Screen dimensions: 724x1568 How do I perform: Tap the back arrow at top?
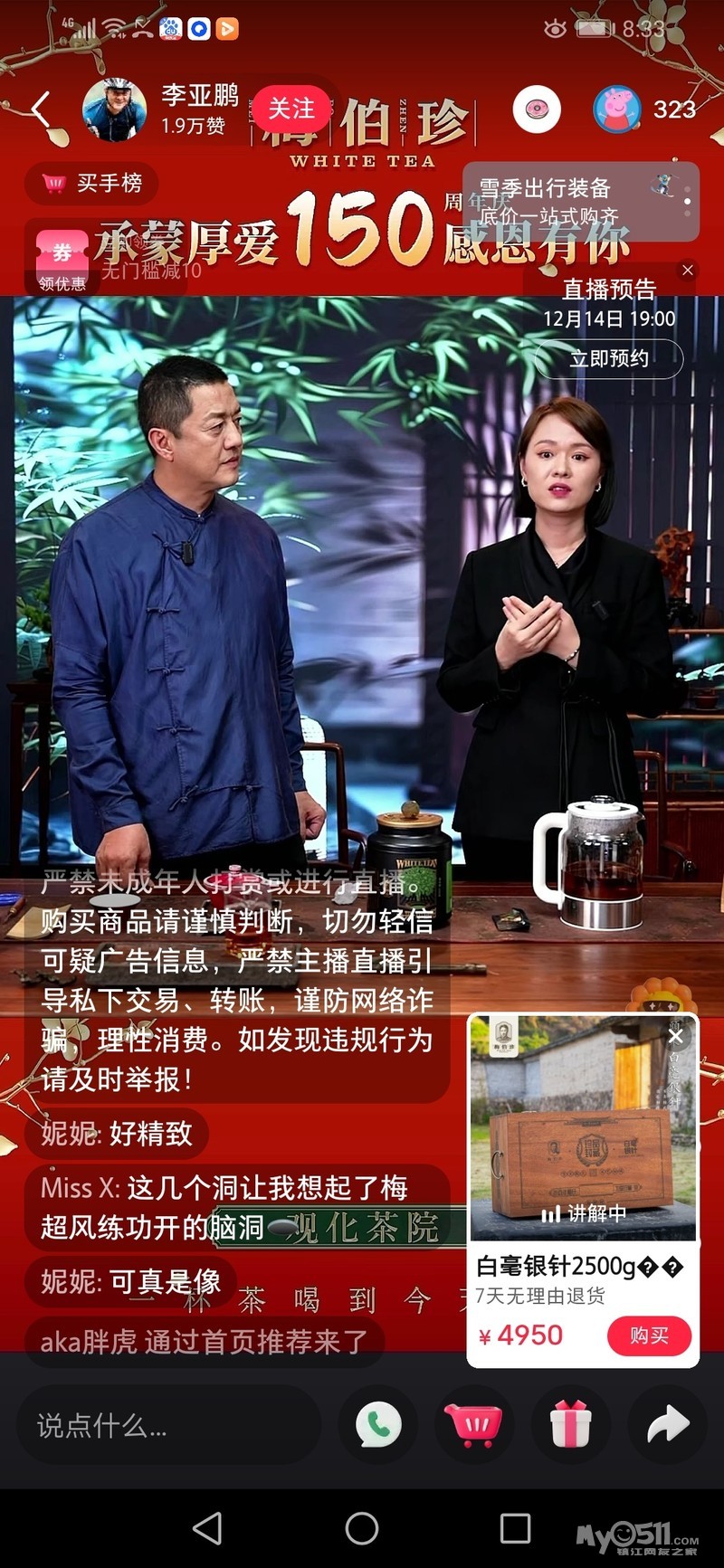click(x=41, y=109)
